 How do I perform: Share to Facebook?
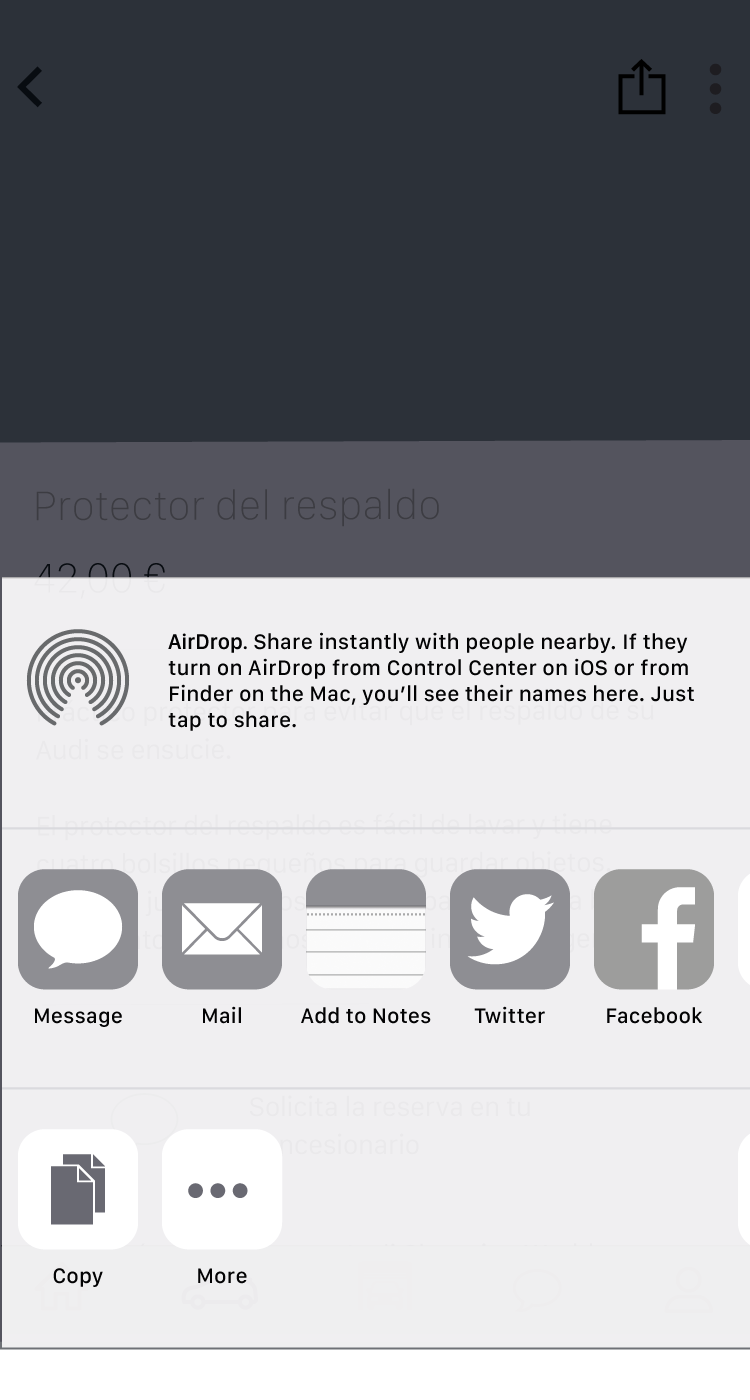tap(654, 929)
